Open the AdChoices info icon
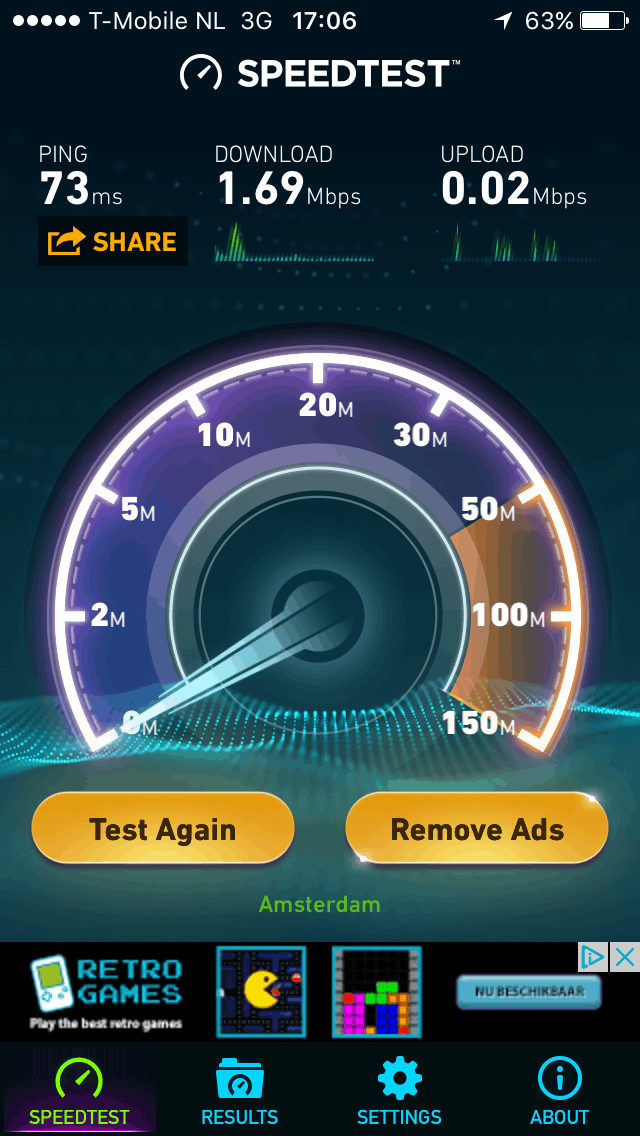 [x=593, y=957]
